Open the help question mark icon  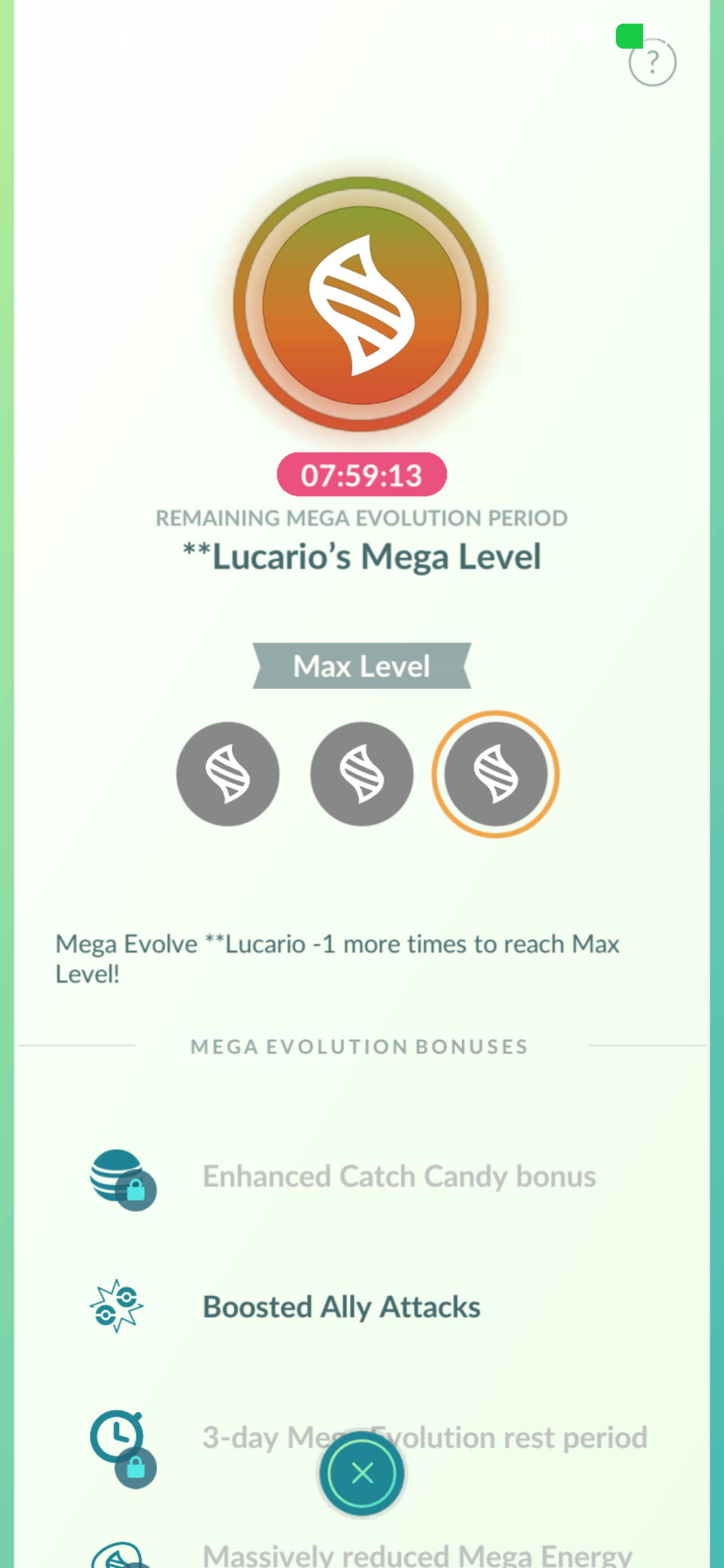[652, 62]
